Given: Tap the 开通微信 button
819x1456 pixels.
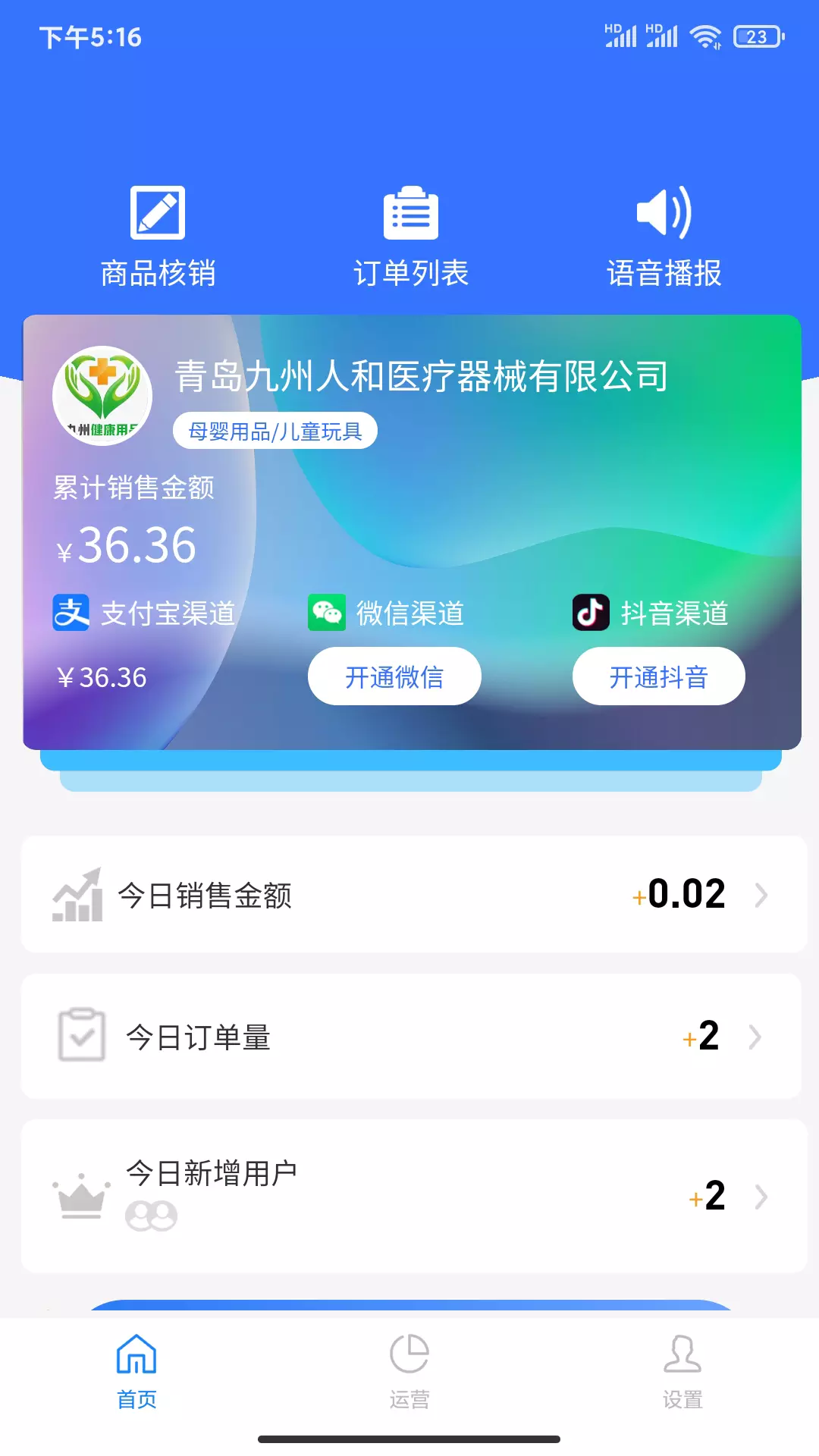Looking at the screenshot, I should pos(394,676).
